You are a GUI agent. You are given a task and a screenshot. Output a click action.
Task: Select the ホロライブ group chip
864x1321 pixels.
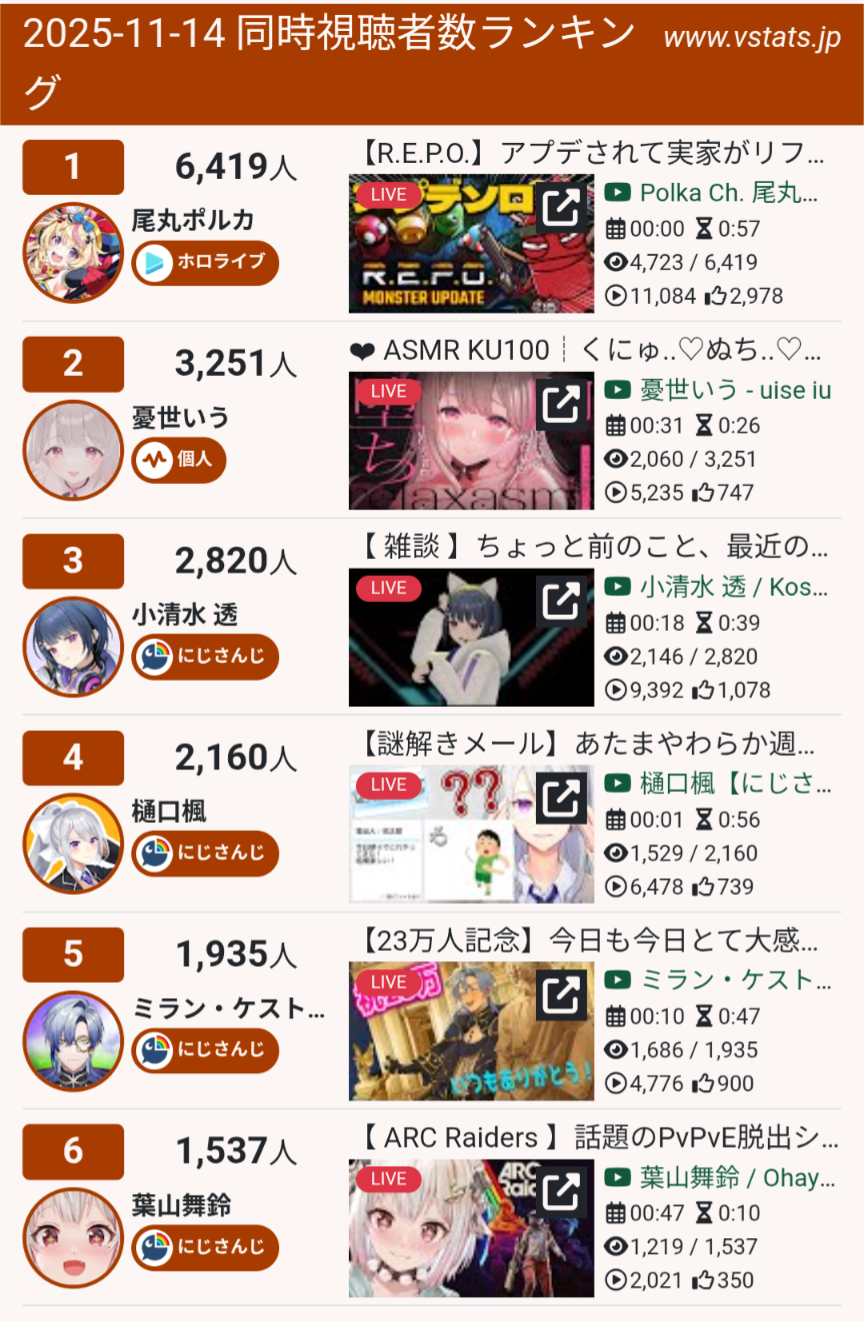pos(205,263)
